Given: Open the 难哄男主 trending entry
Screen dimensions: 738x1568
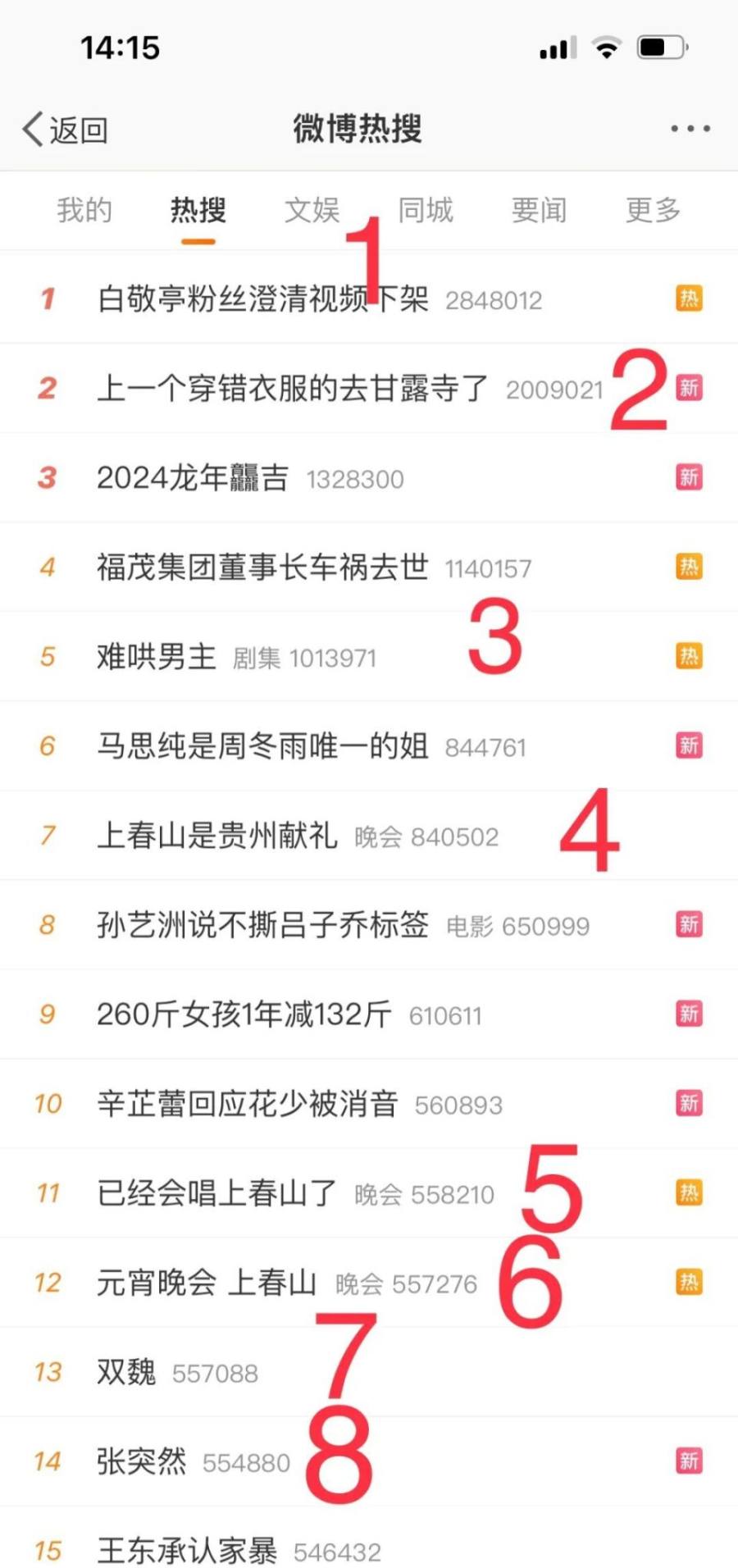Looking at the screenshot, I should click(369, 656).
